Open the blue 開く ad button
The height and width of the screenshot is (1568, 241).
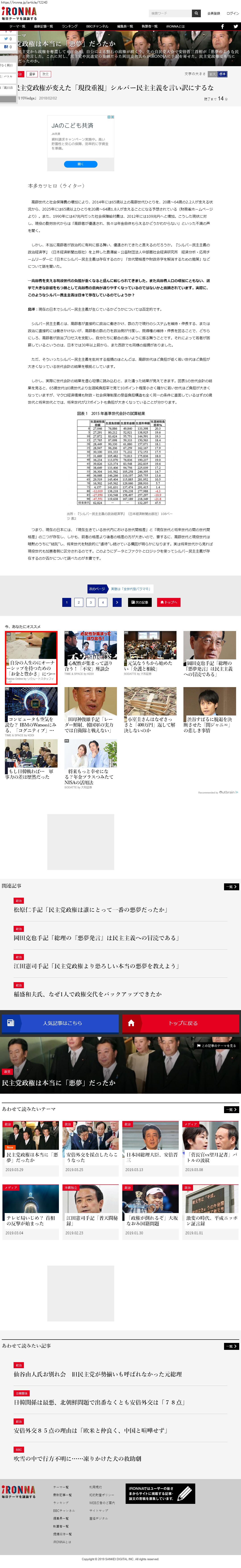click(81, 164)
